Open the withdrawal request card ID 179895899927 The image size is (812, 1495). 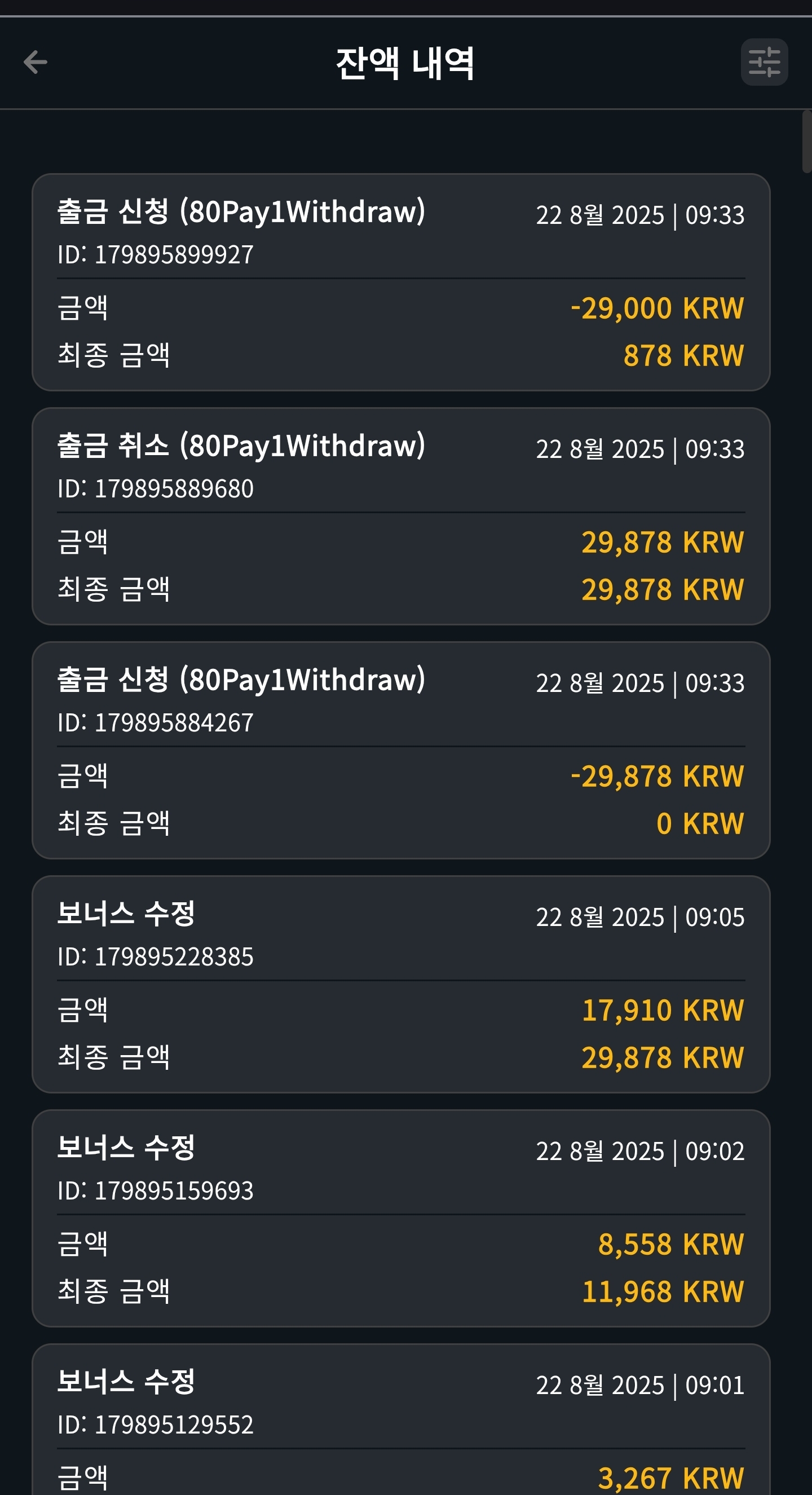coord(401,282)
